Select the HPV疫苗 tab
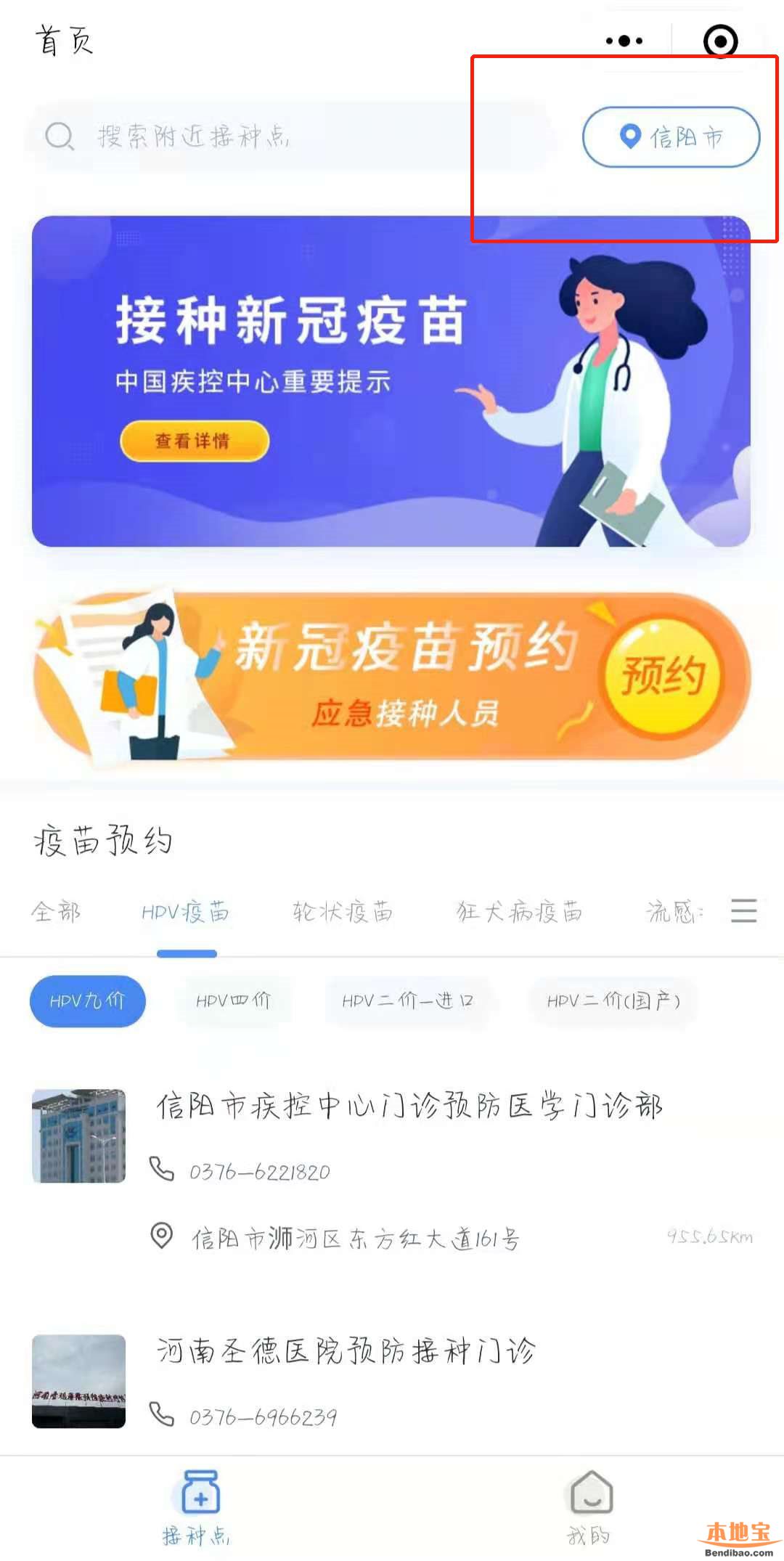 point(186,912)
